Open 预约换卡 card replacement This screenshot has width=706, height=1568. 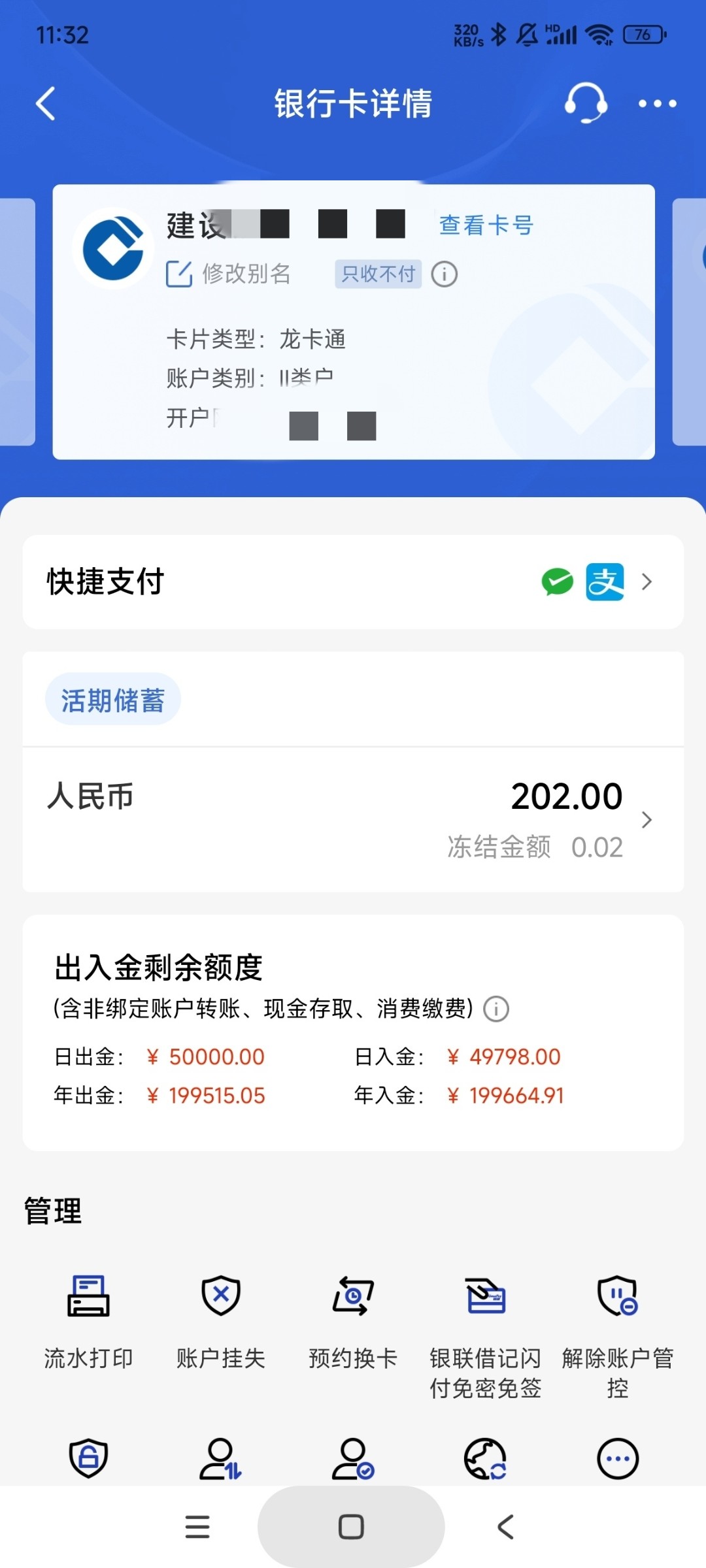353,1318
